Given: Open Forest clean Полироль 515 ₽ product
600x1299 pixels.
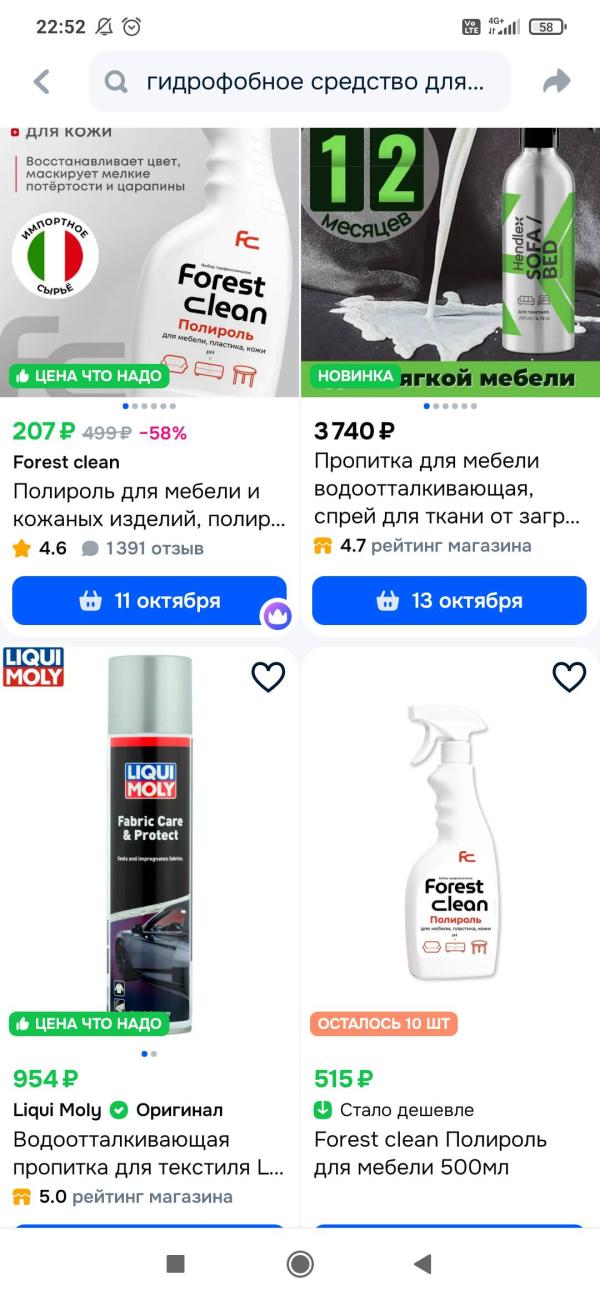Looking at the screenshot, I should tap(450, 1139).
